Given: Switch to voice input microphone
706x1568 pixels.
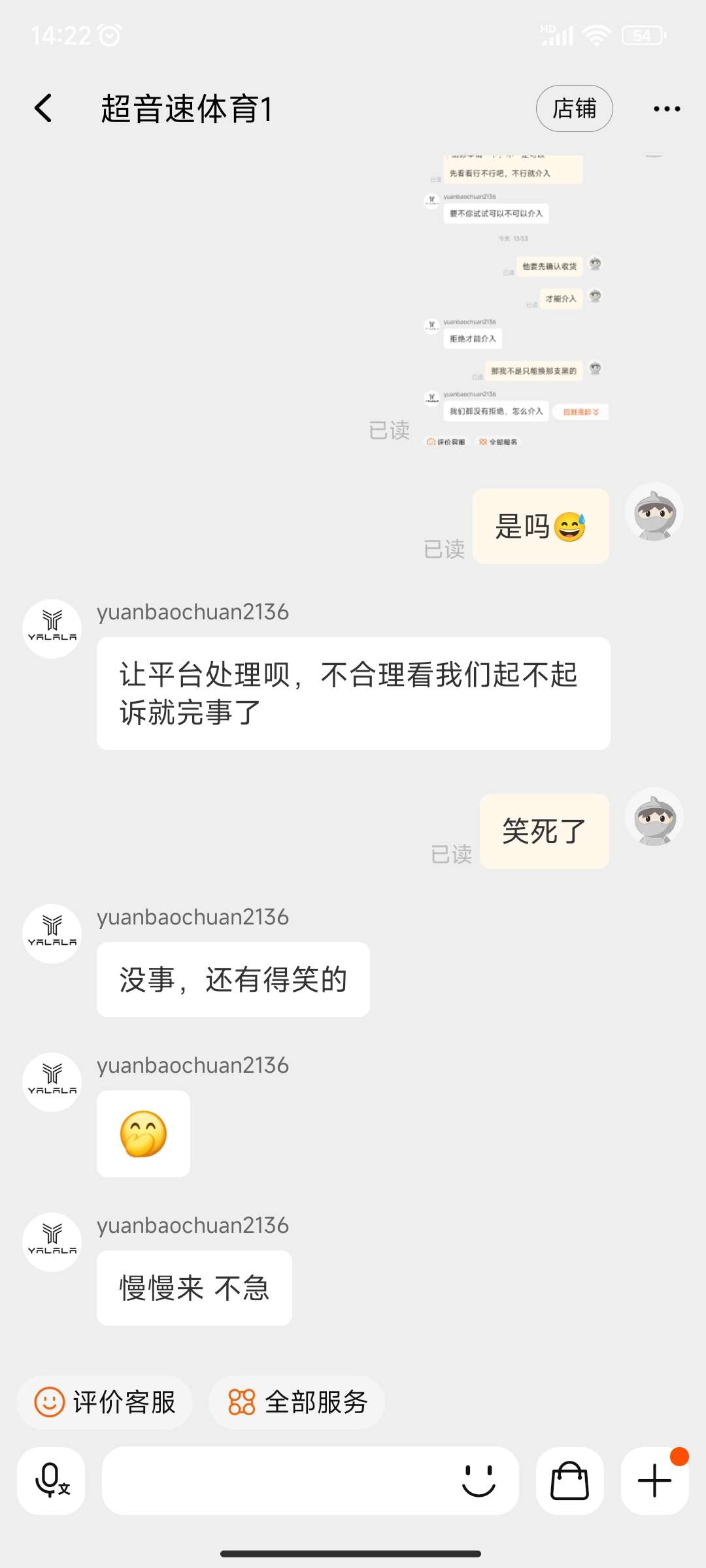Looking at the screenshot, I should click(51, 1480).
